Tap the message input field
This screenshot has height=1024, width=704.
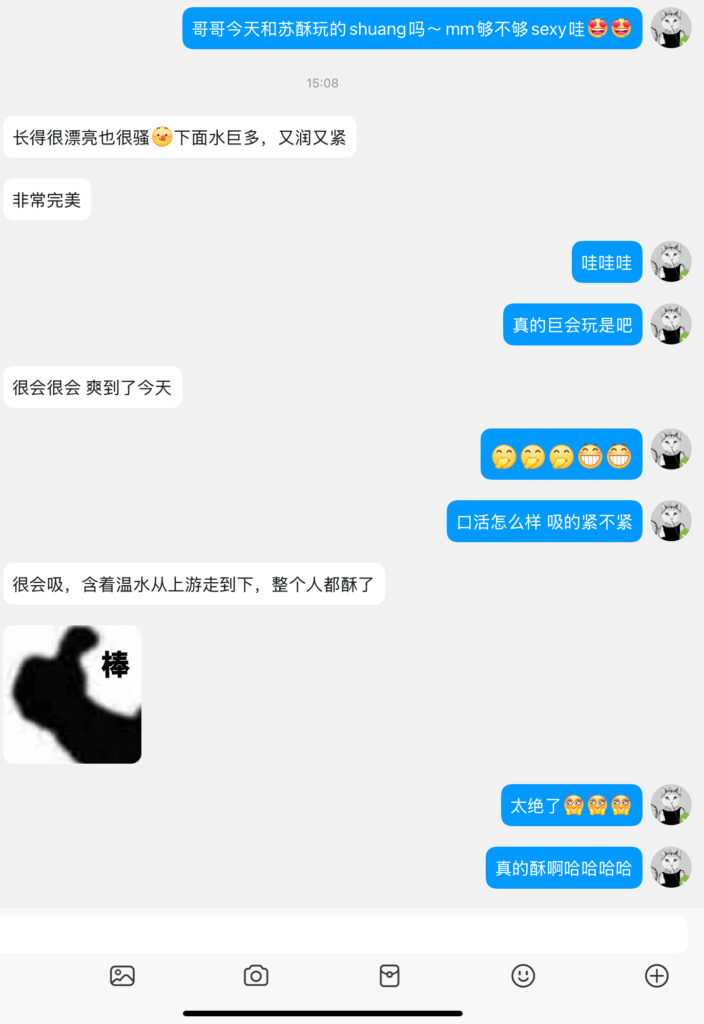344,934
